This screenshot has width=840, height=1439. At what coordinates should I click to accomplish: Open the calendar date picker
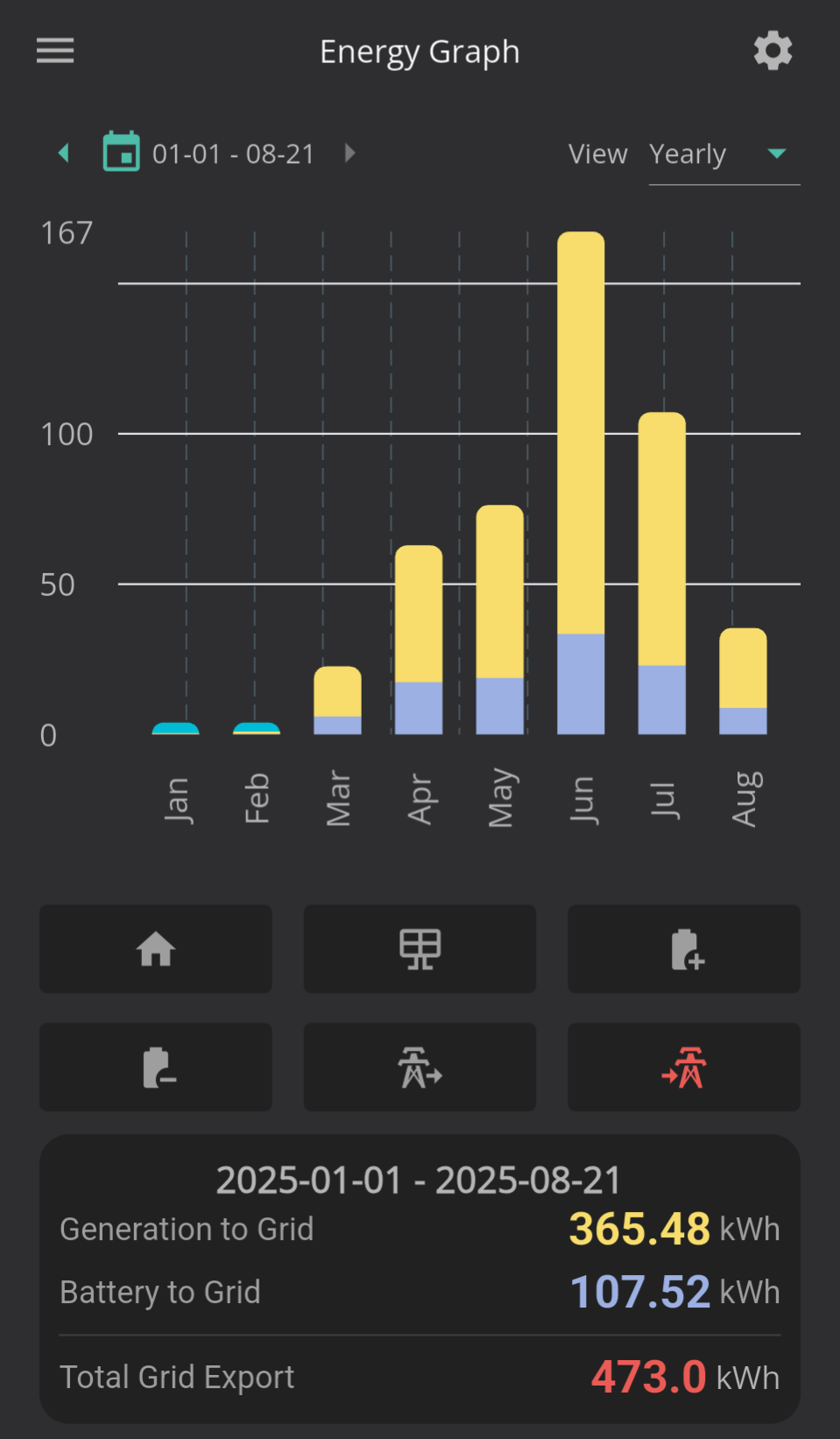click(121, 152)
